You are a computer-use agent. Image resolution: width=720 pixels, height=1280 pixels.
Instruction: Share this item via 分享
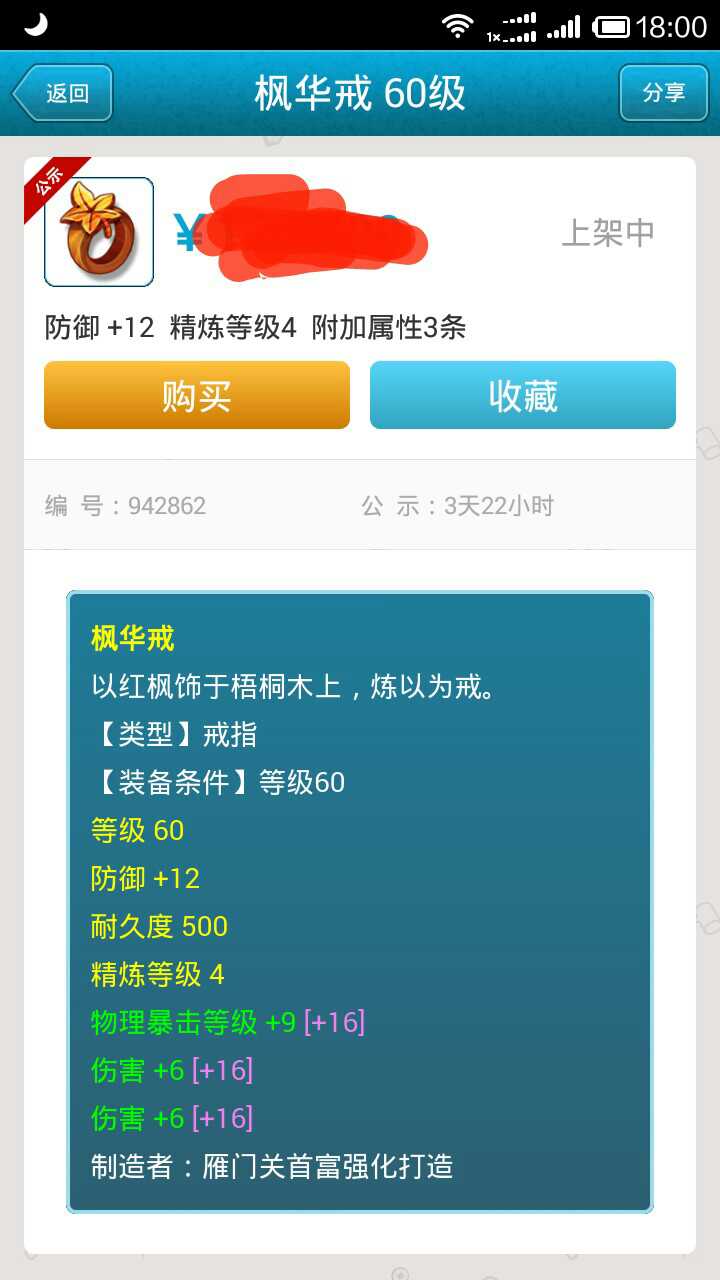pos(663,93)
